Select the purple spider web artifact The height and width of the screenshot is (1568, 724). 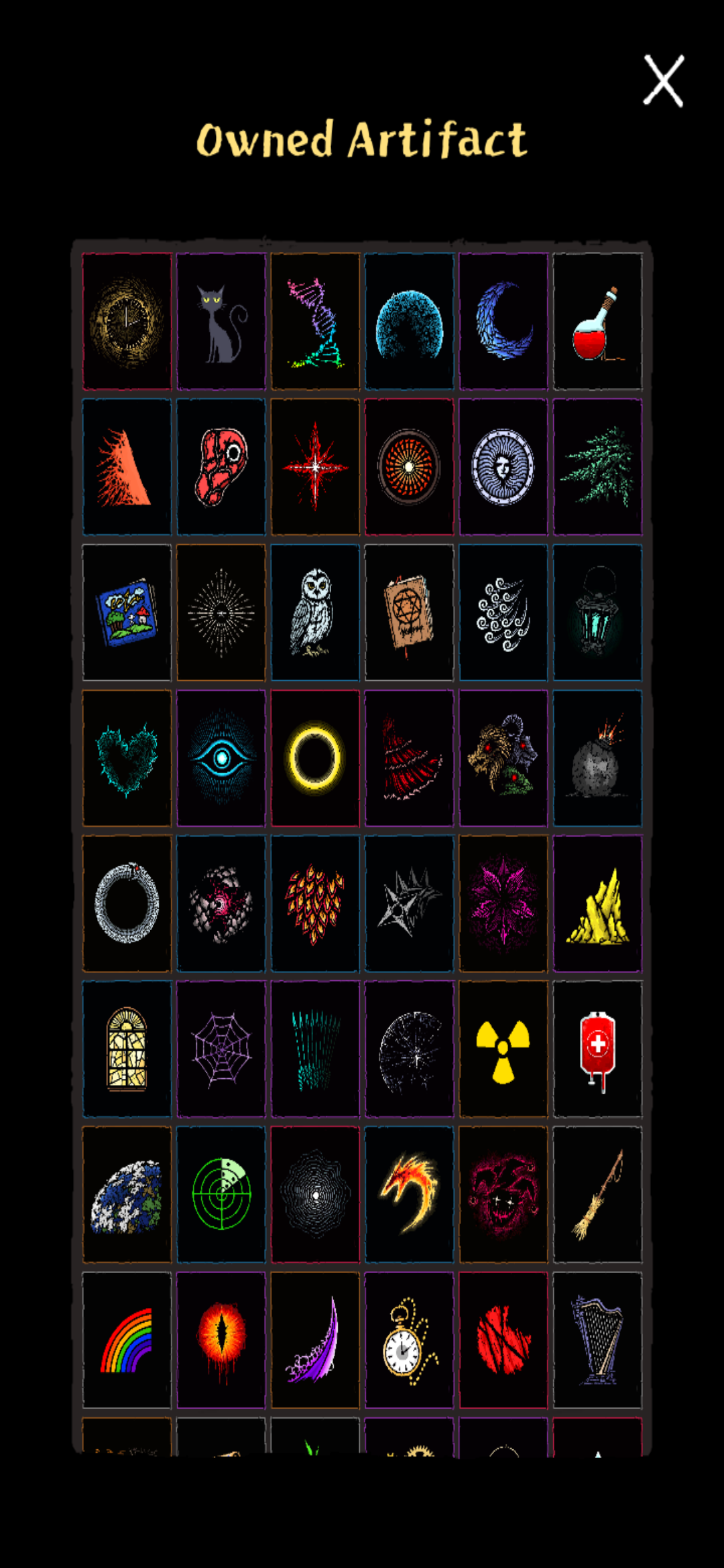coord(221,1049)
